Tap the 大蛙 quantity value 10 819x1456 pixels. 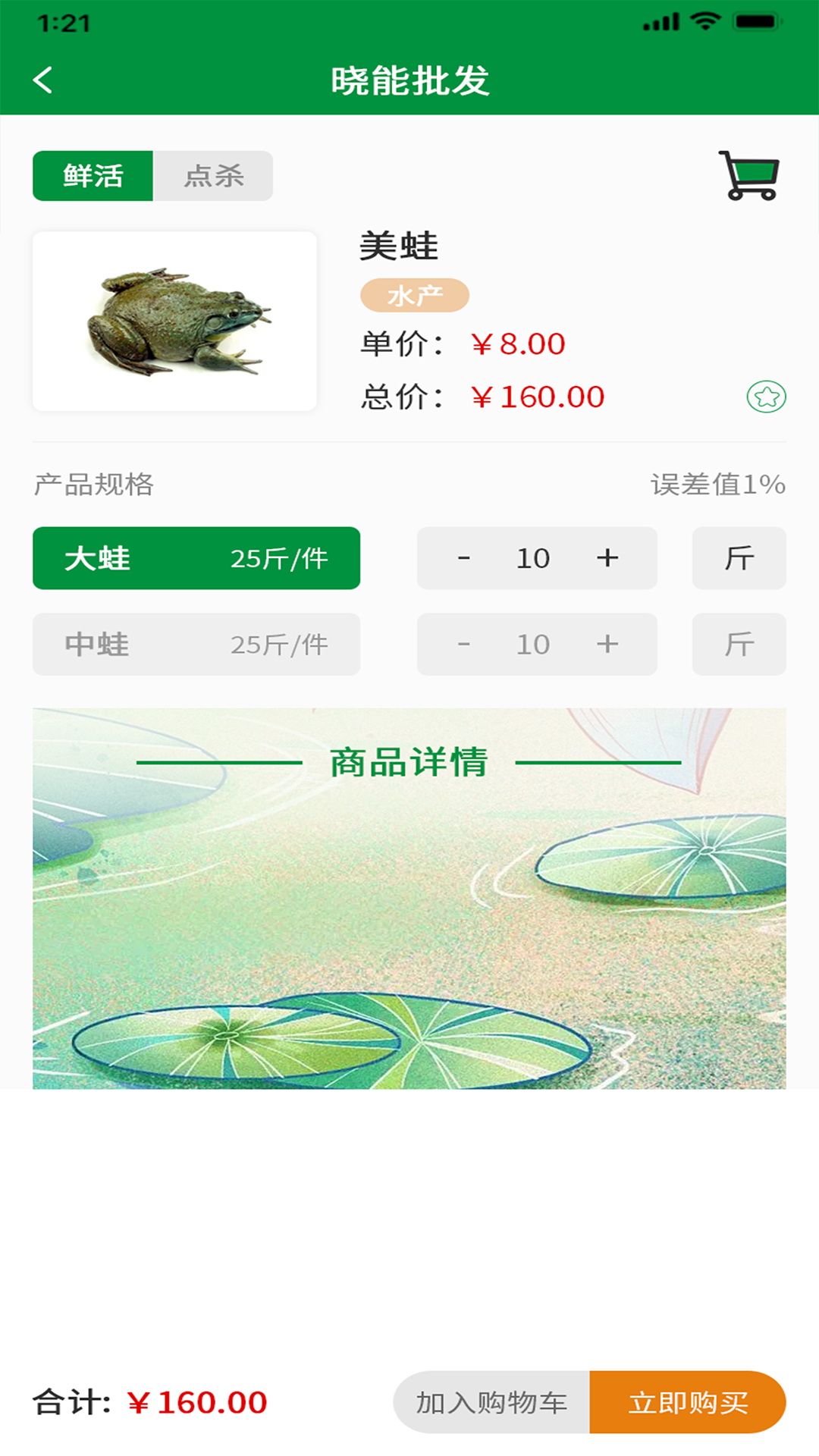(x=535, y=558)
